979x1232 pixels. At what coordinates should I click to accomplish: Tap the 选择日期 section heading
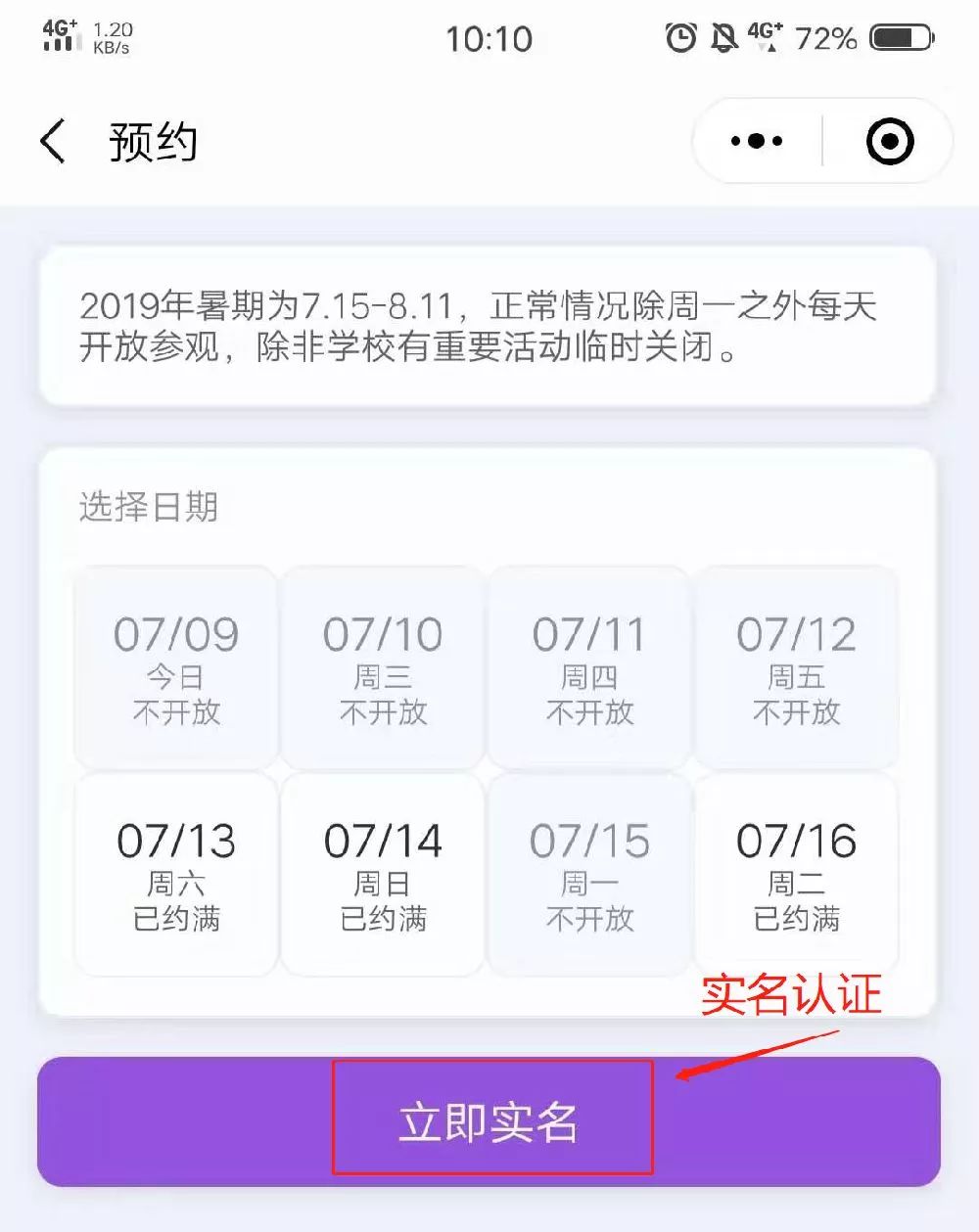tap(149, 506)
